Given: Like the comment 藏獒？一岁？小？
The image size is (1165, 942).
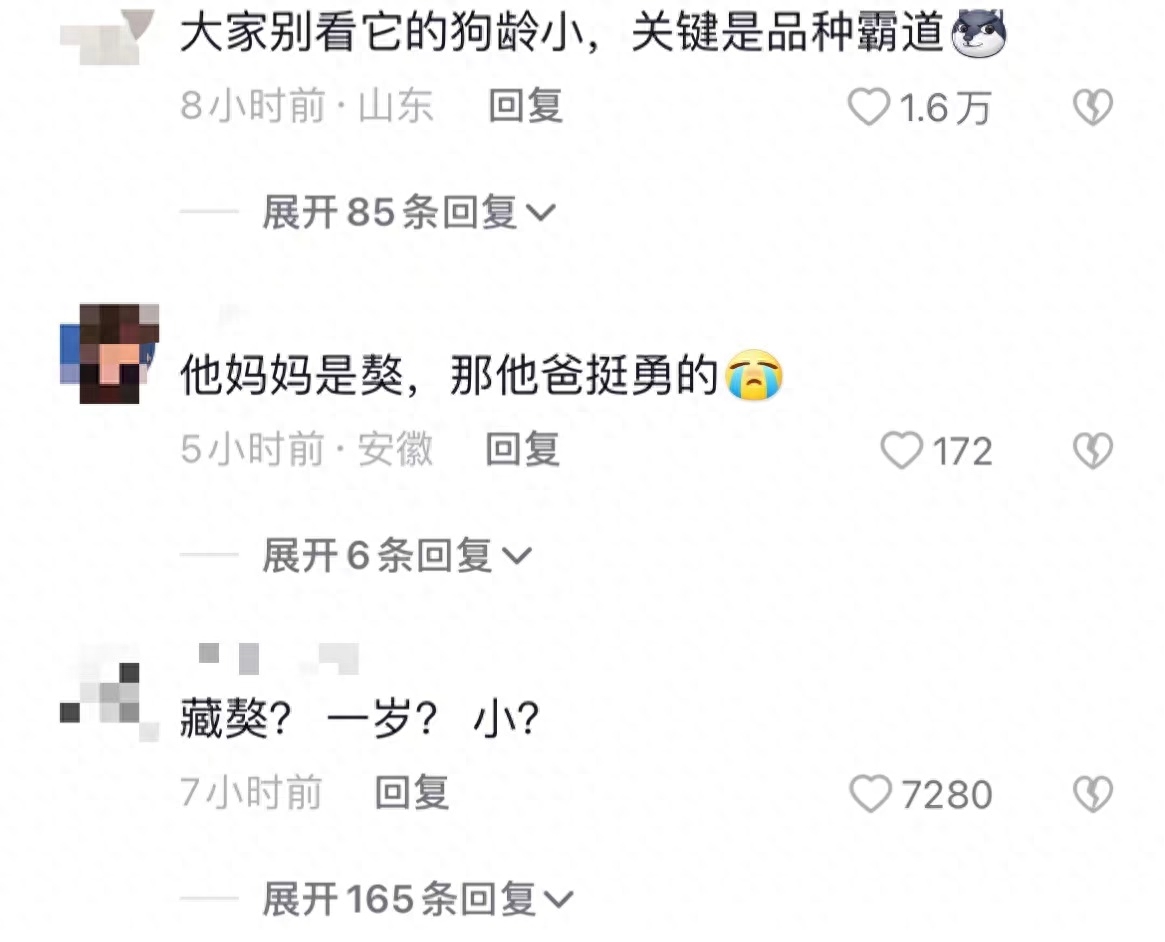Looking at the screenshot, I should [869, 795].
